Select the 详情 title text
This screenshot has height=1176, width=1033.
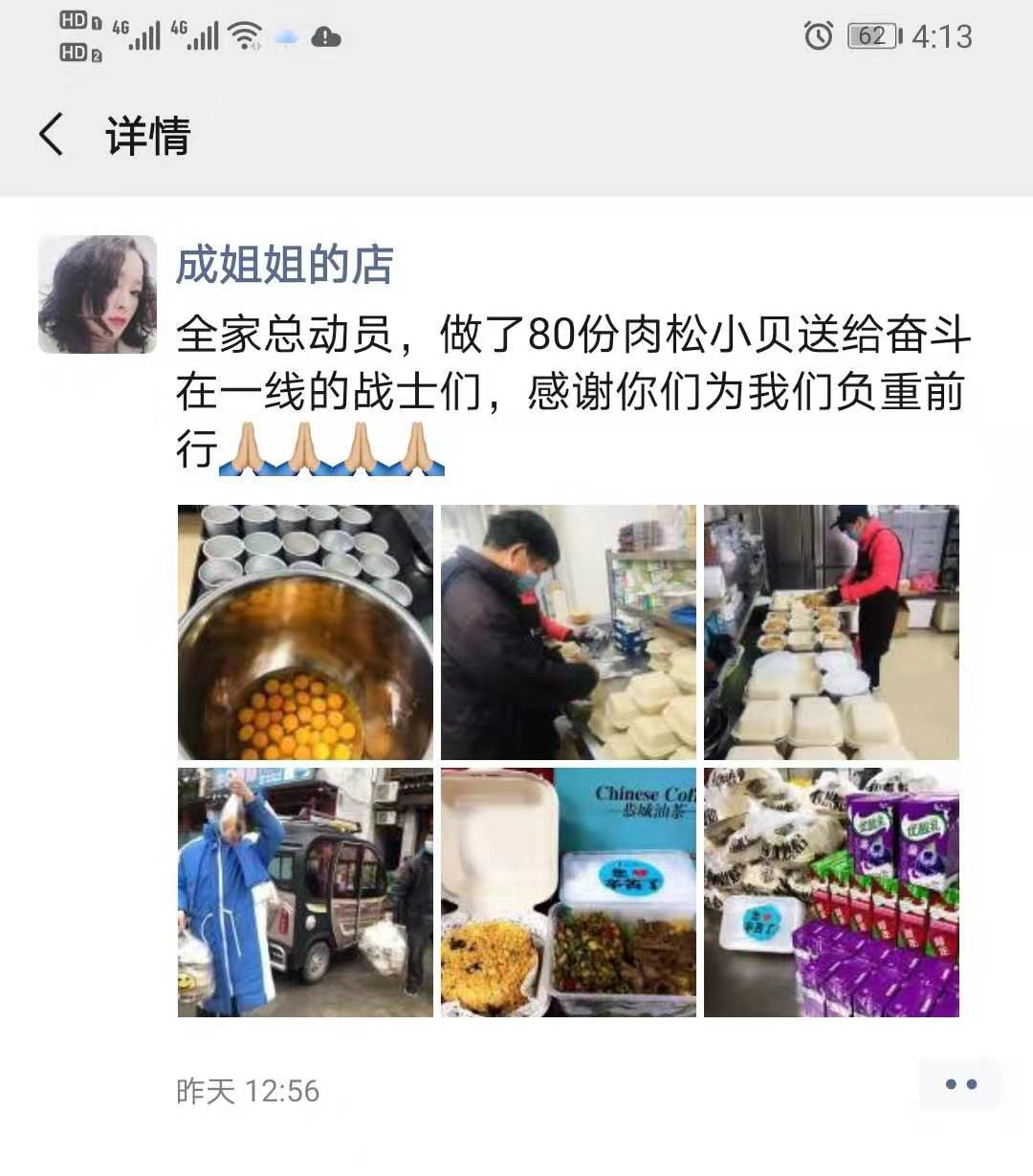(146, 136)
